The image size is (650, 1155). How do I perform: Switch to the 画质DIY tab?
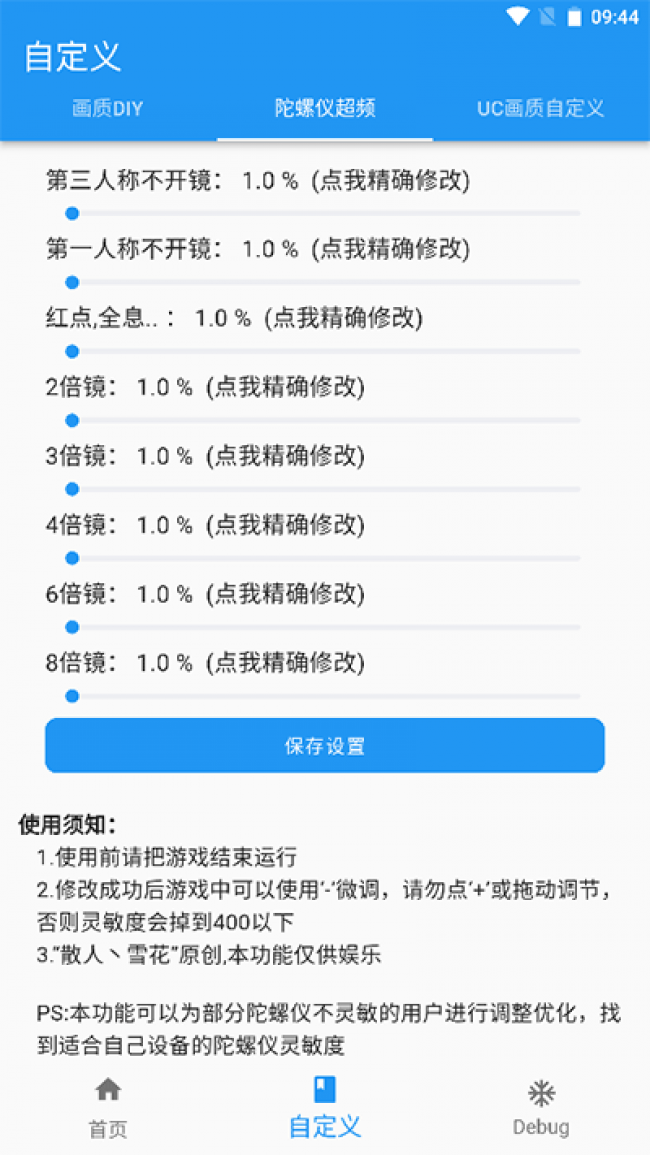coord(108,109)
